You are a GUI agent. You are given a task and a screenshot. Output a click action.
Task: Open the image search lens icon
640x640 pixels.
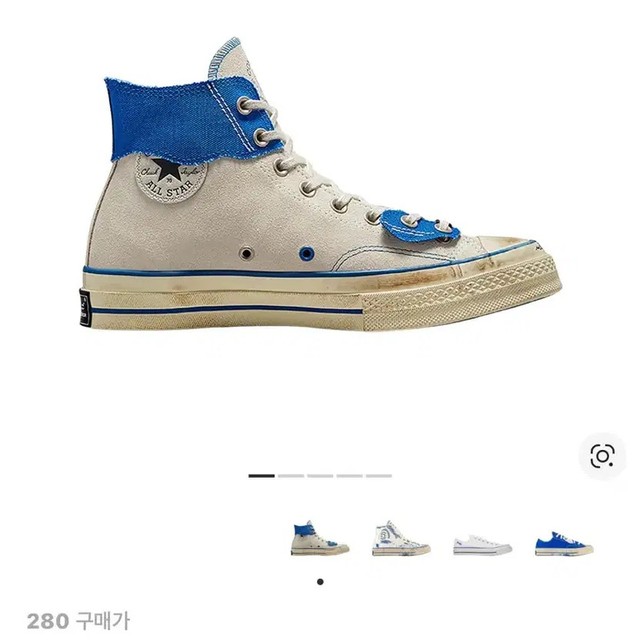coord(602,456)
